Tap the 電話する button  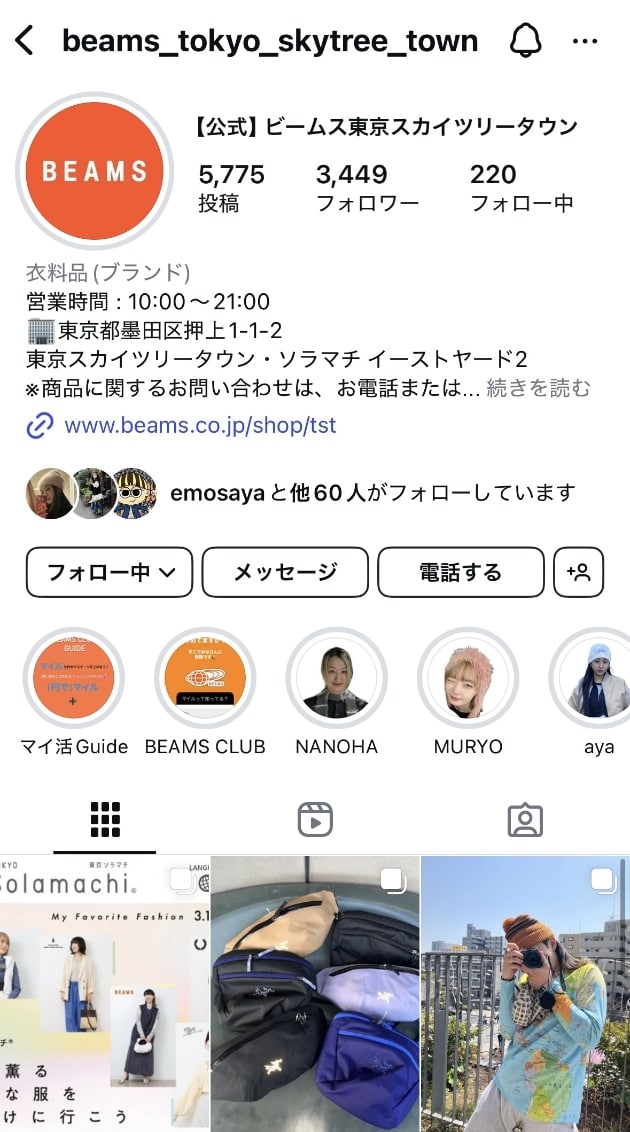[460, 572]
